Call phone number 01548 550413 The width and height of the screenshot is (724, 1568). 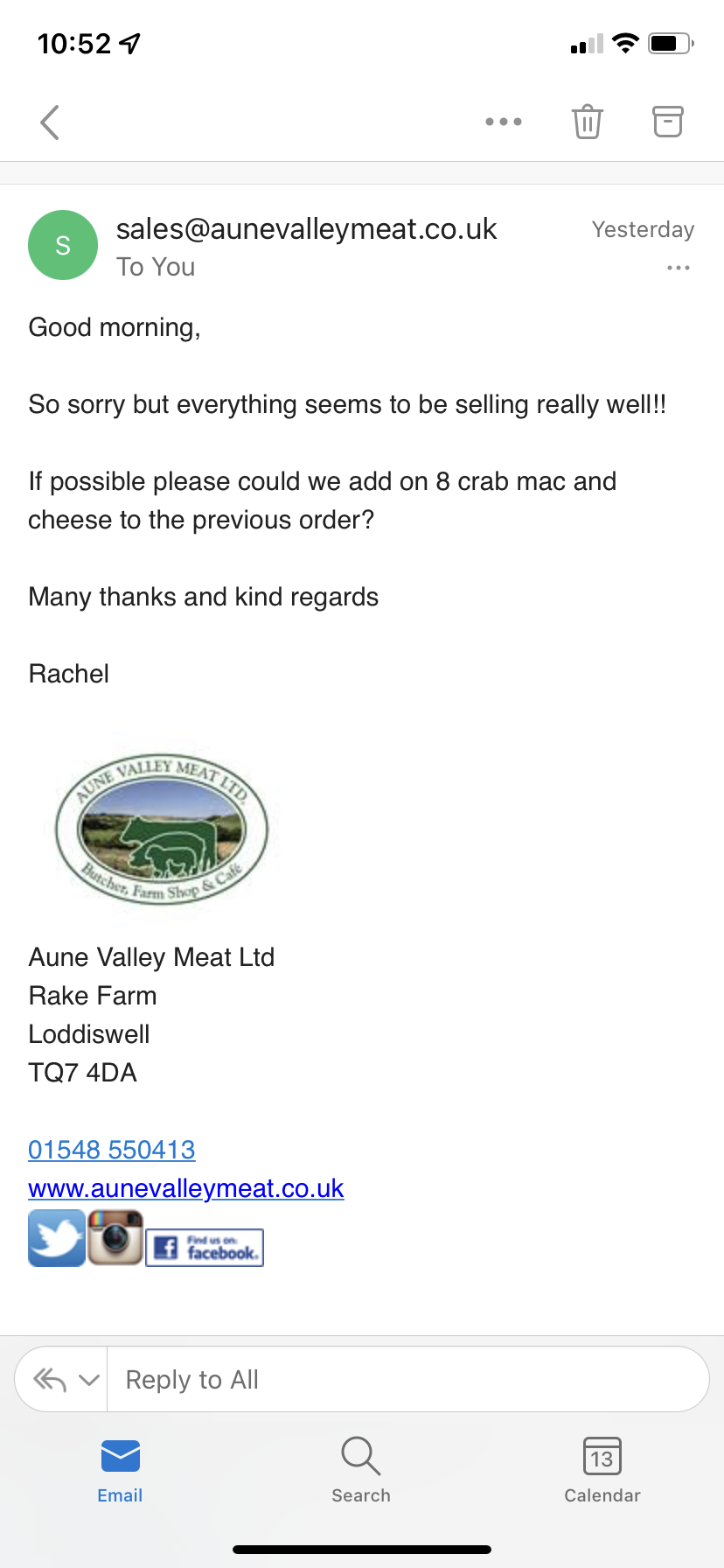[x=112, y=1150]
